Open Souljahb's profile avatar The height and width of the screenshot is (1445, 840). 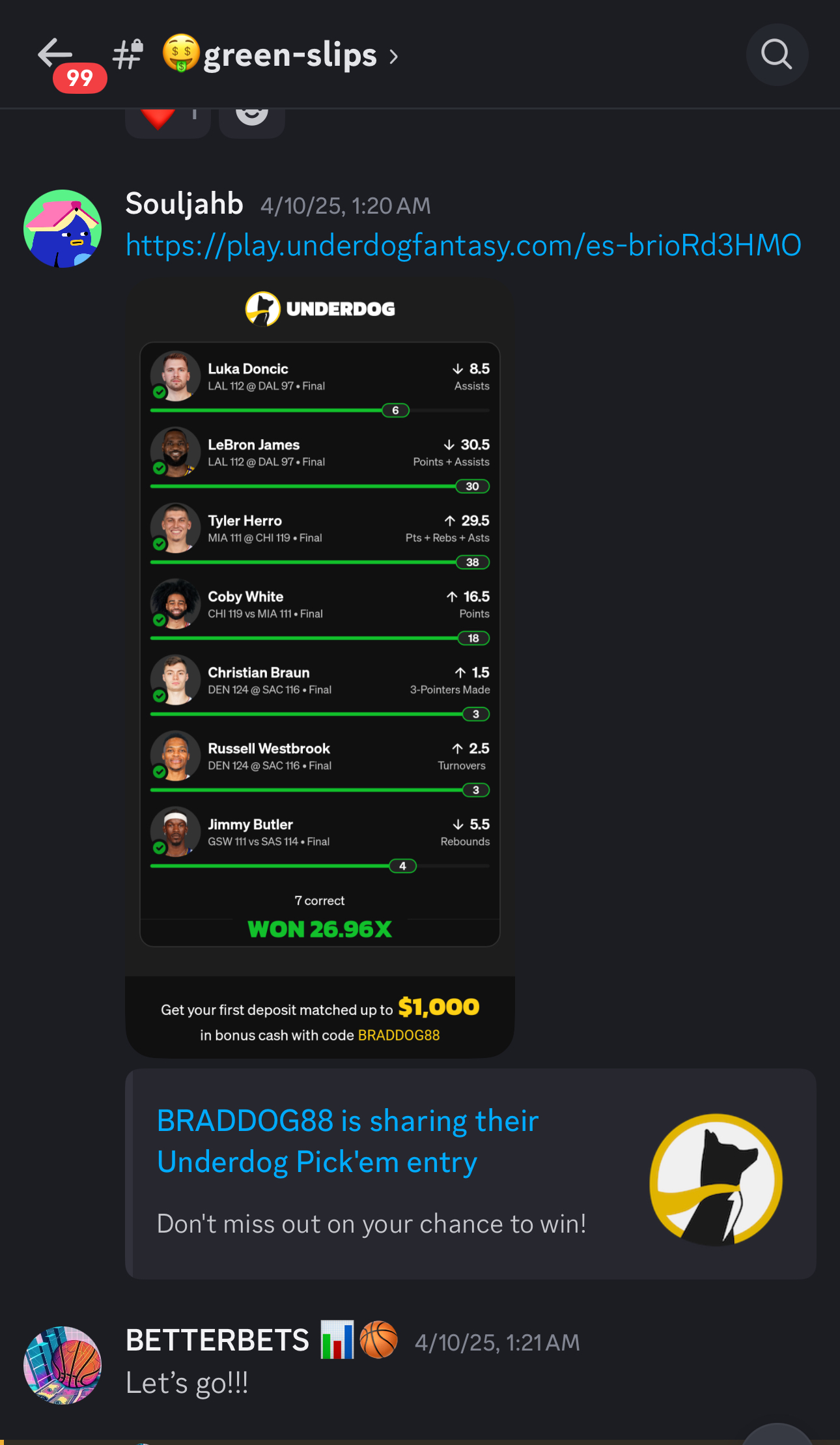point(63,229)
